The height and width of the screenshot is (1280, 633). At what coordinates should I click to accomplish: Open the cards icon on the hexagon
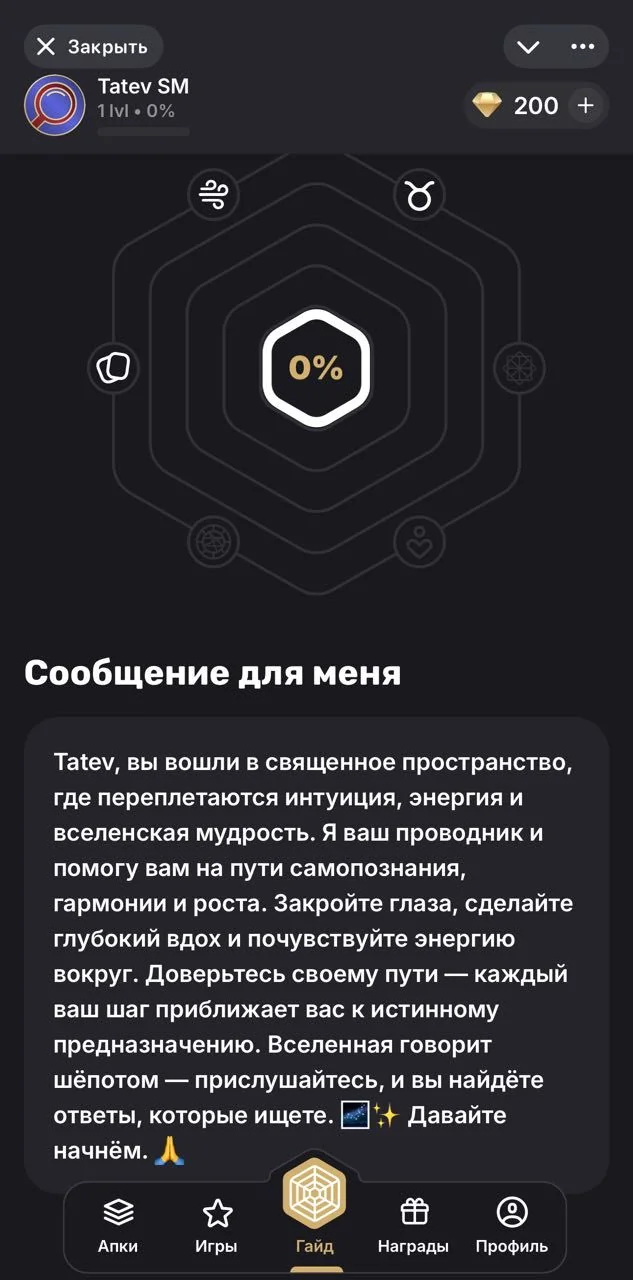click(x=113, y=368)
